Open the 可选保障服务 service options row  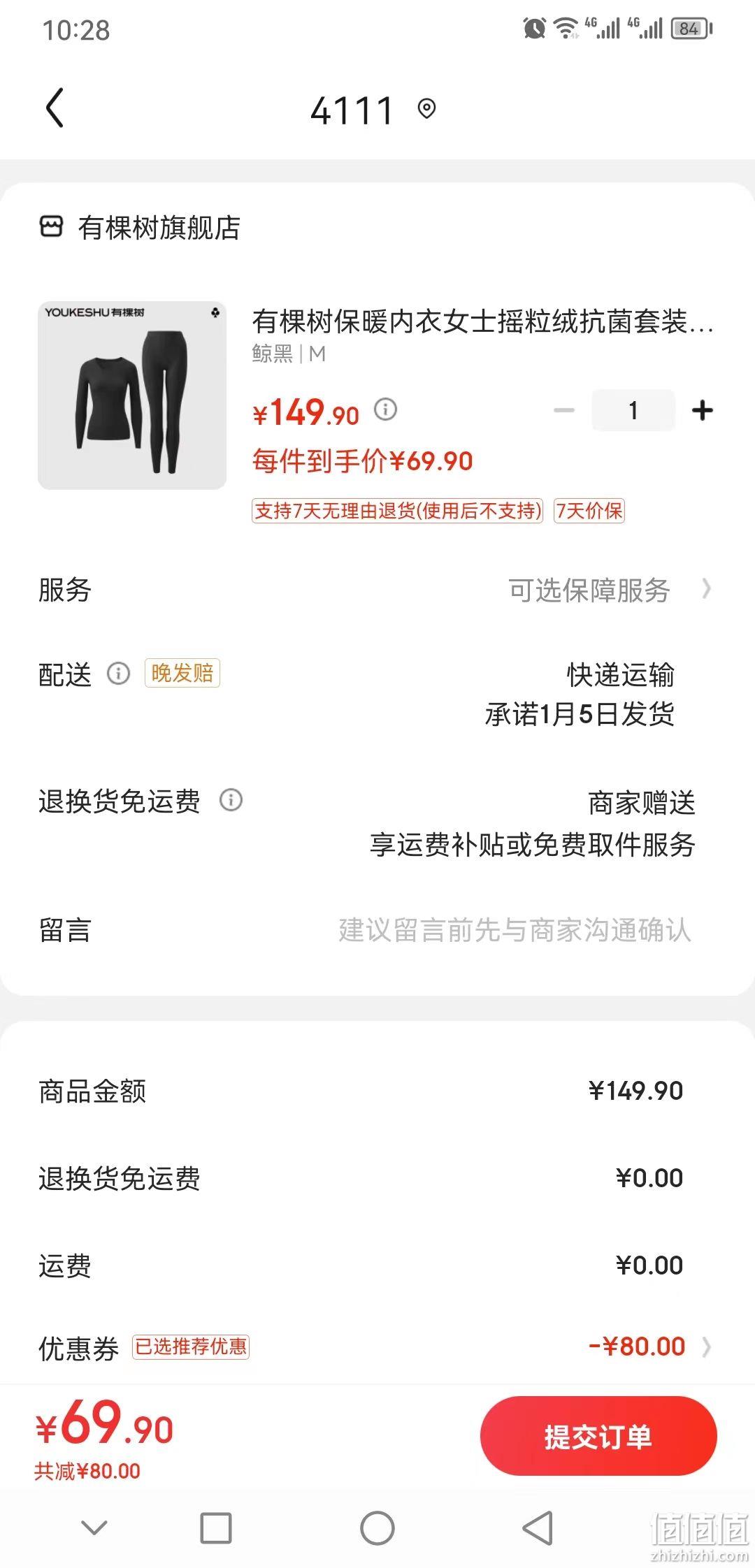[377, 590]
